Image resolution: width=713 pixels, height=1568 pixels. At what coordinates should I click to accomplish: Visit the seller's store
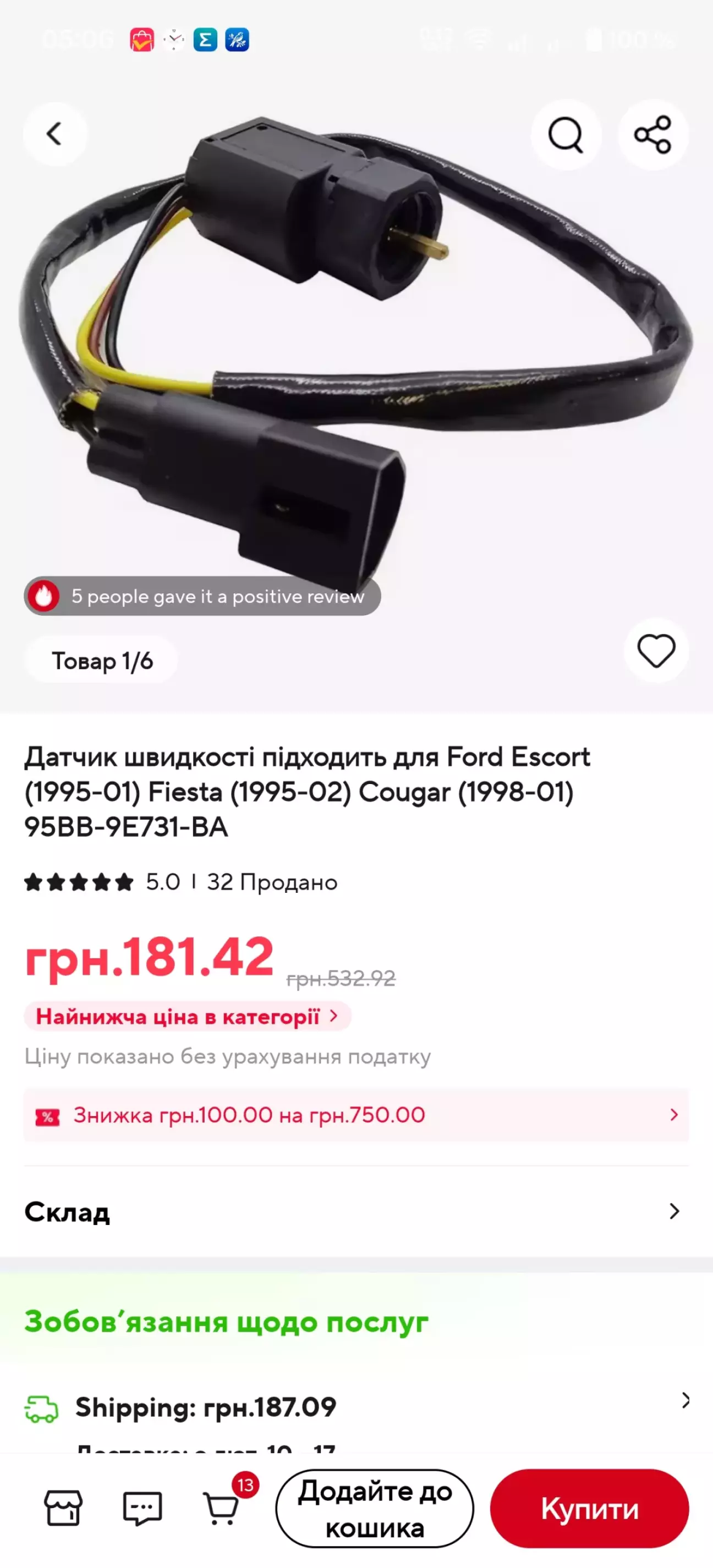click(63, 1508)
